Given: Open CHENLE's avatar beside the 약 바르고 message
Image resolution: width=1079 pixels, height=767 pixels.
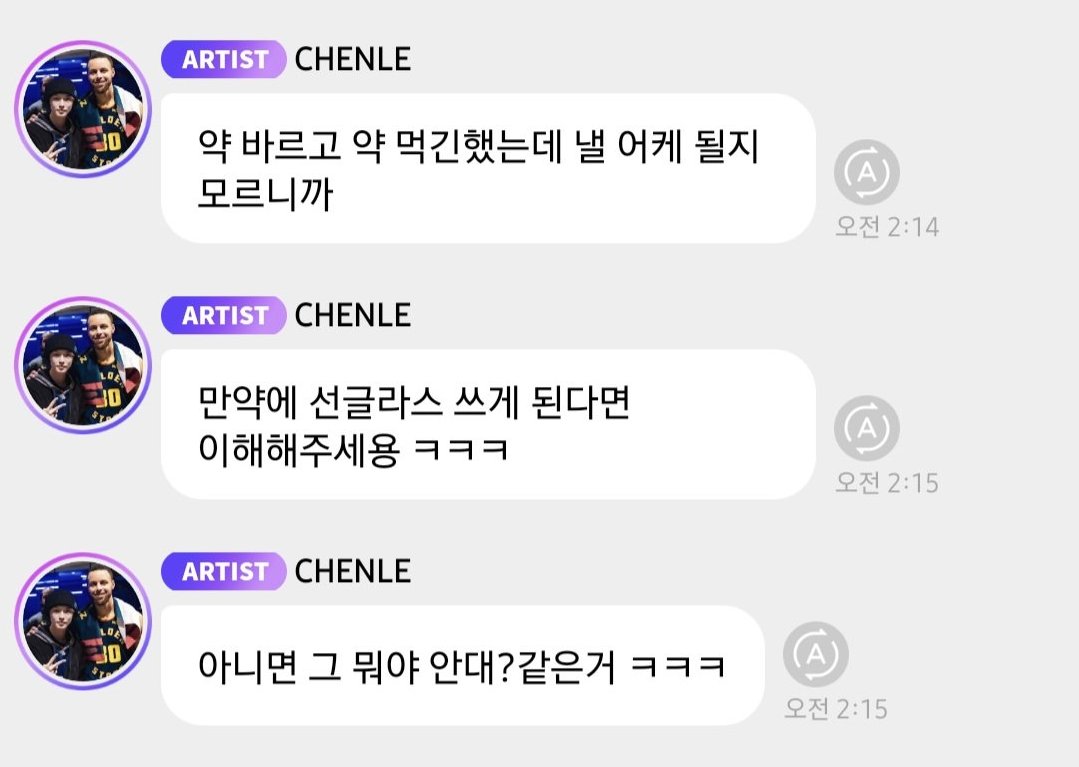Looking at the screenshot, I should [82, 109].
